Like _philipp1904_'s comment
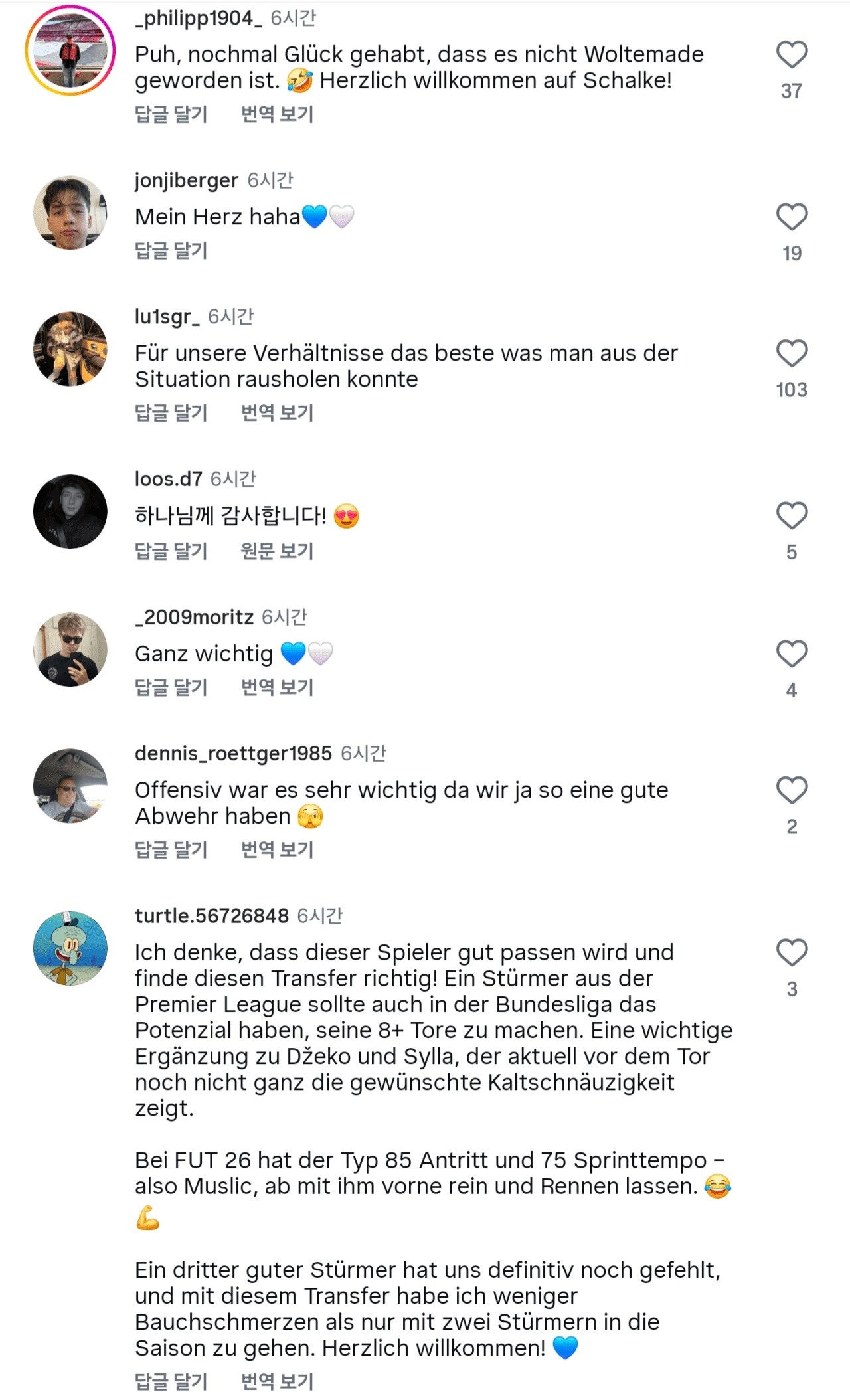 [792, 54]
